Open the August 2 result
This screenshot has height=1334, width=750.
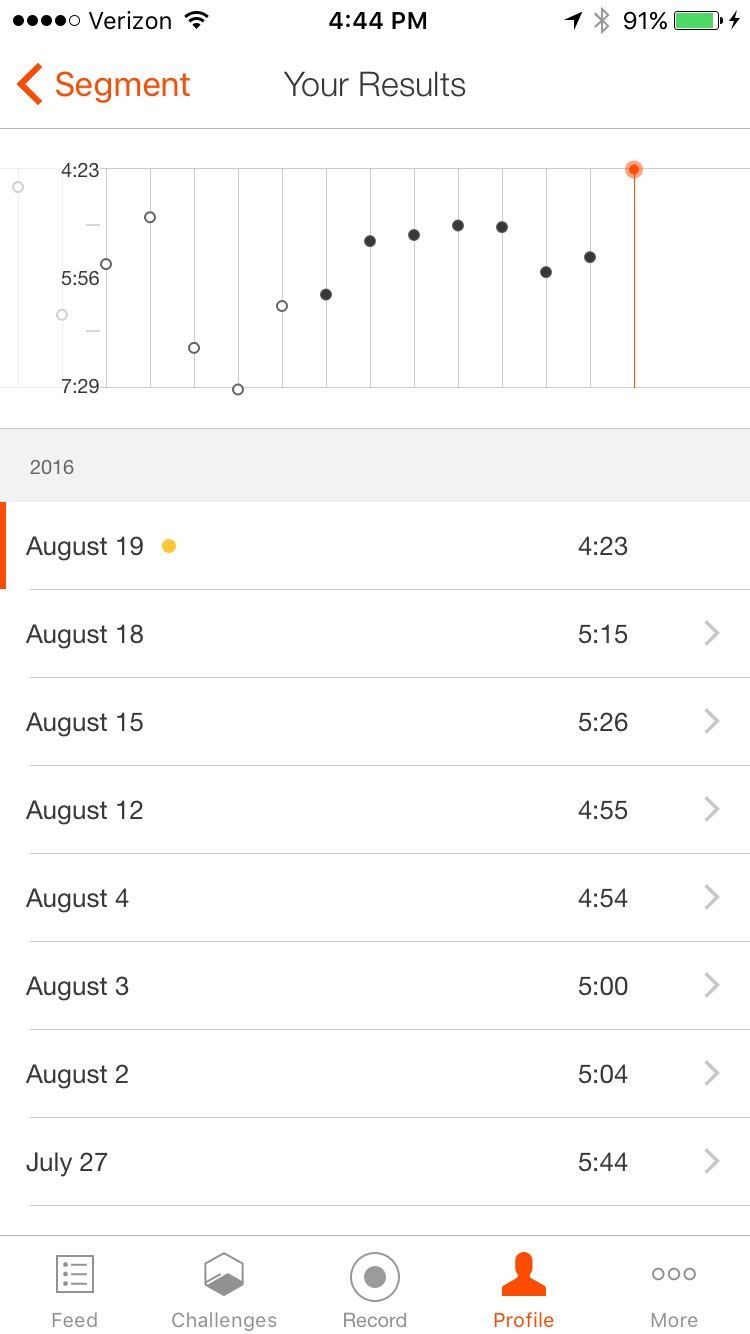click(375, 1074)
